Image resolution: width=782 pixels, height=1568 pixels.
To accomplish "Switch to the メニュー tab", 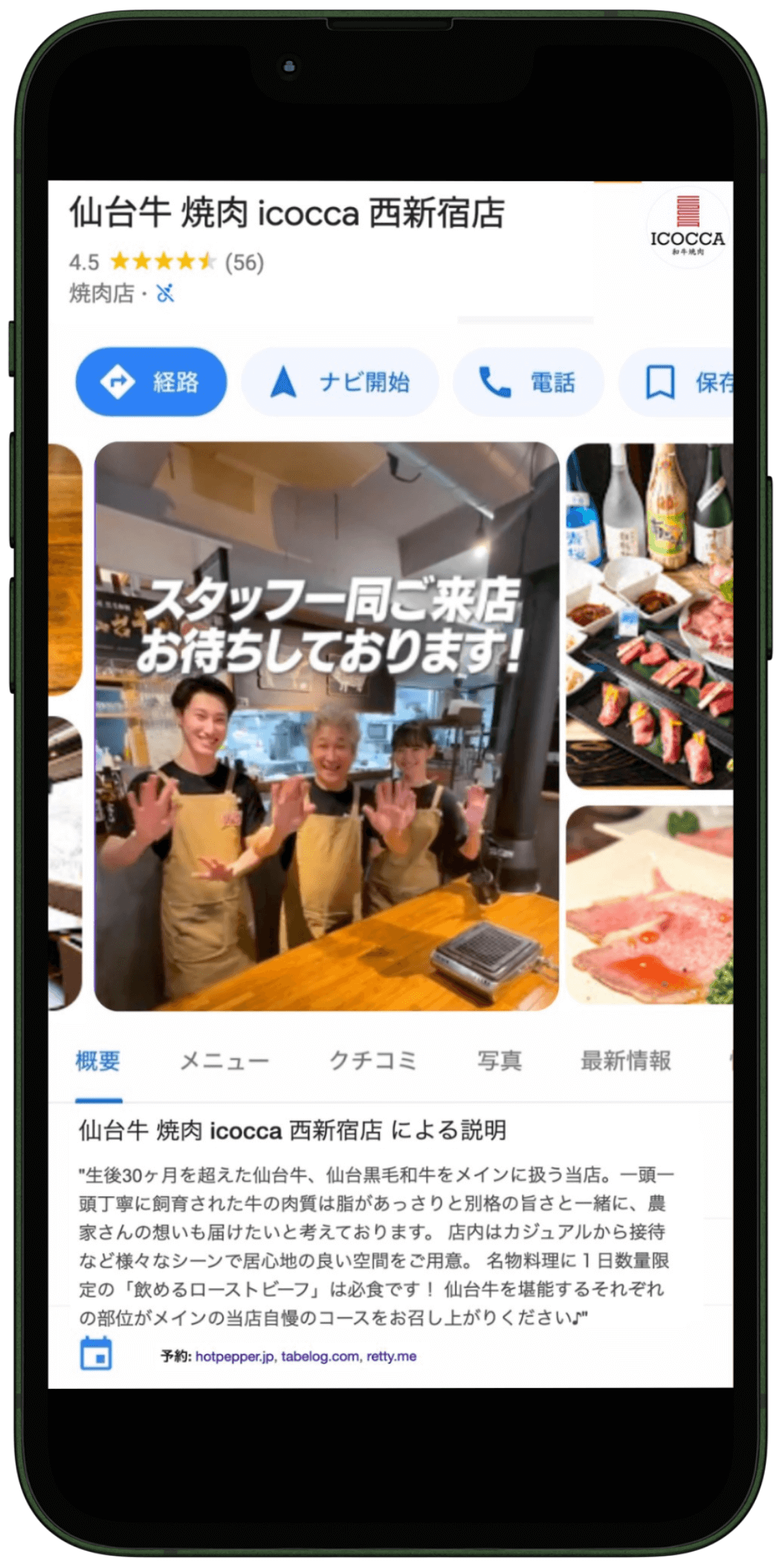I will pos(224,1060).
